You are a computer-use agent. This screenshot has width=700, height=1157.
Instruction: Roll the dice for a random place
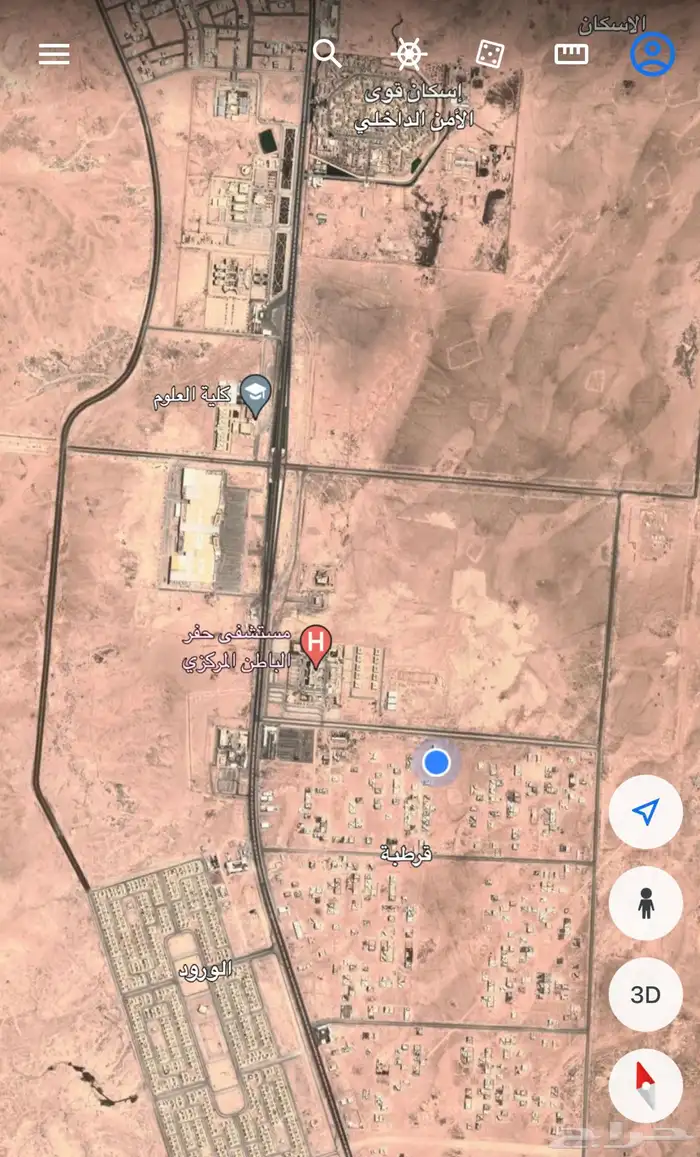tap(490, 54)
